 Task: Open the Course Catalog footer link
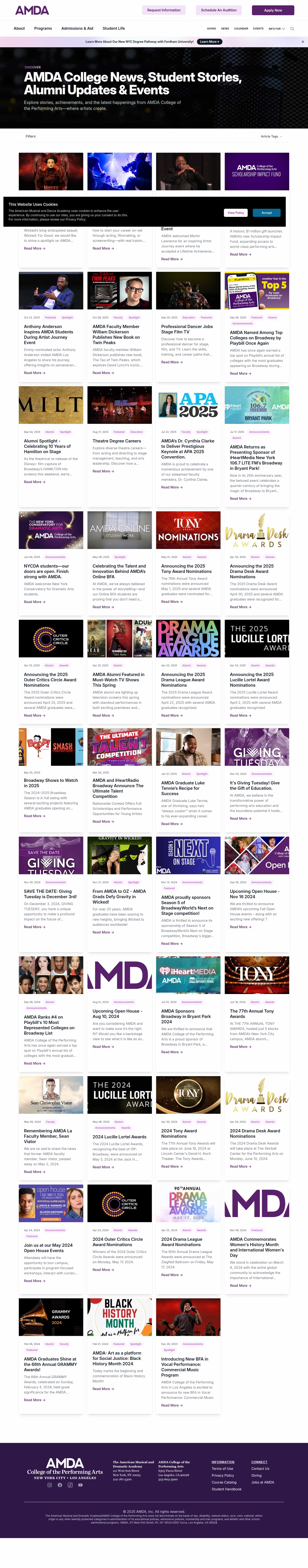(224, 1482)
